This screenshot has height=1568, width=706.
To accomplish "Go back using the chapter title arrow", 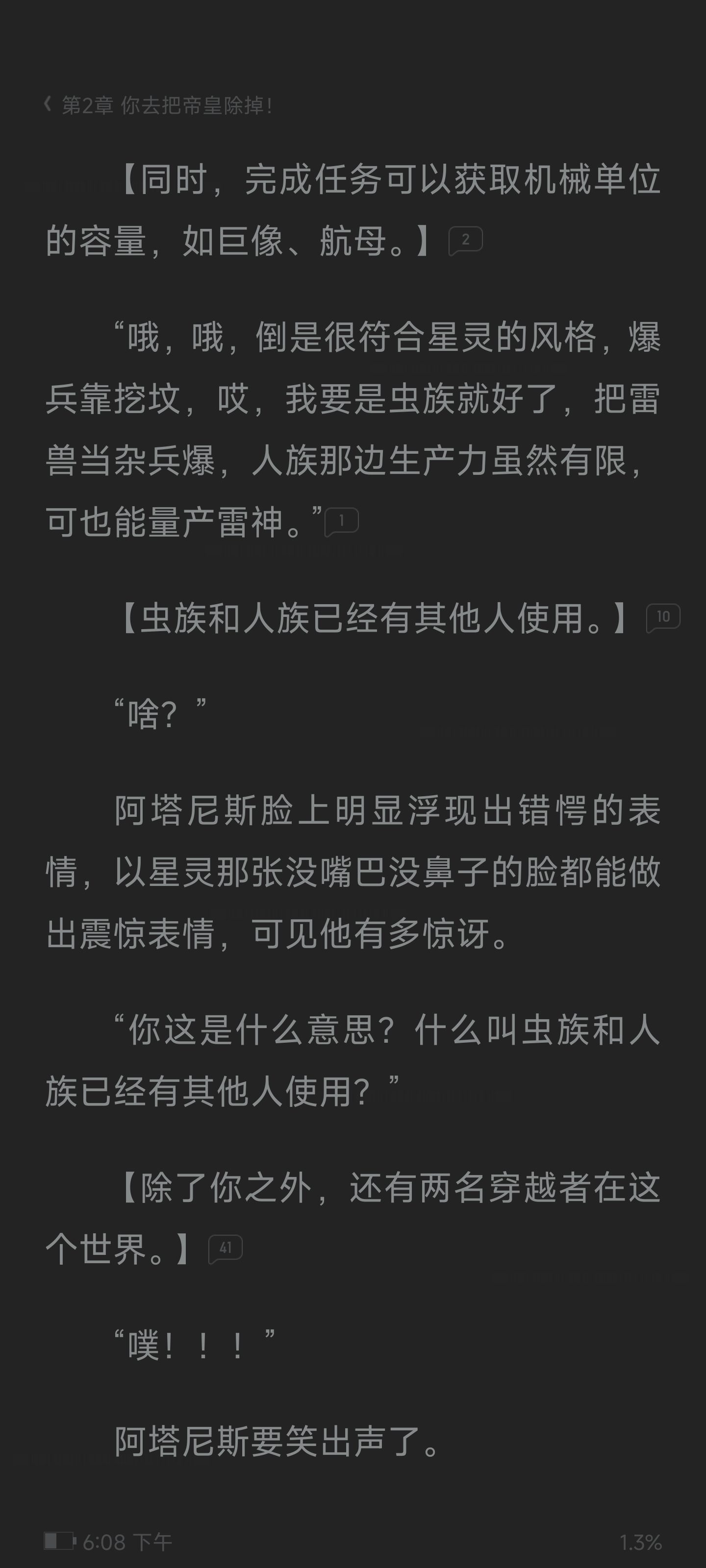I will point(48,105).
